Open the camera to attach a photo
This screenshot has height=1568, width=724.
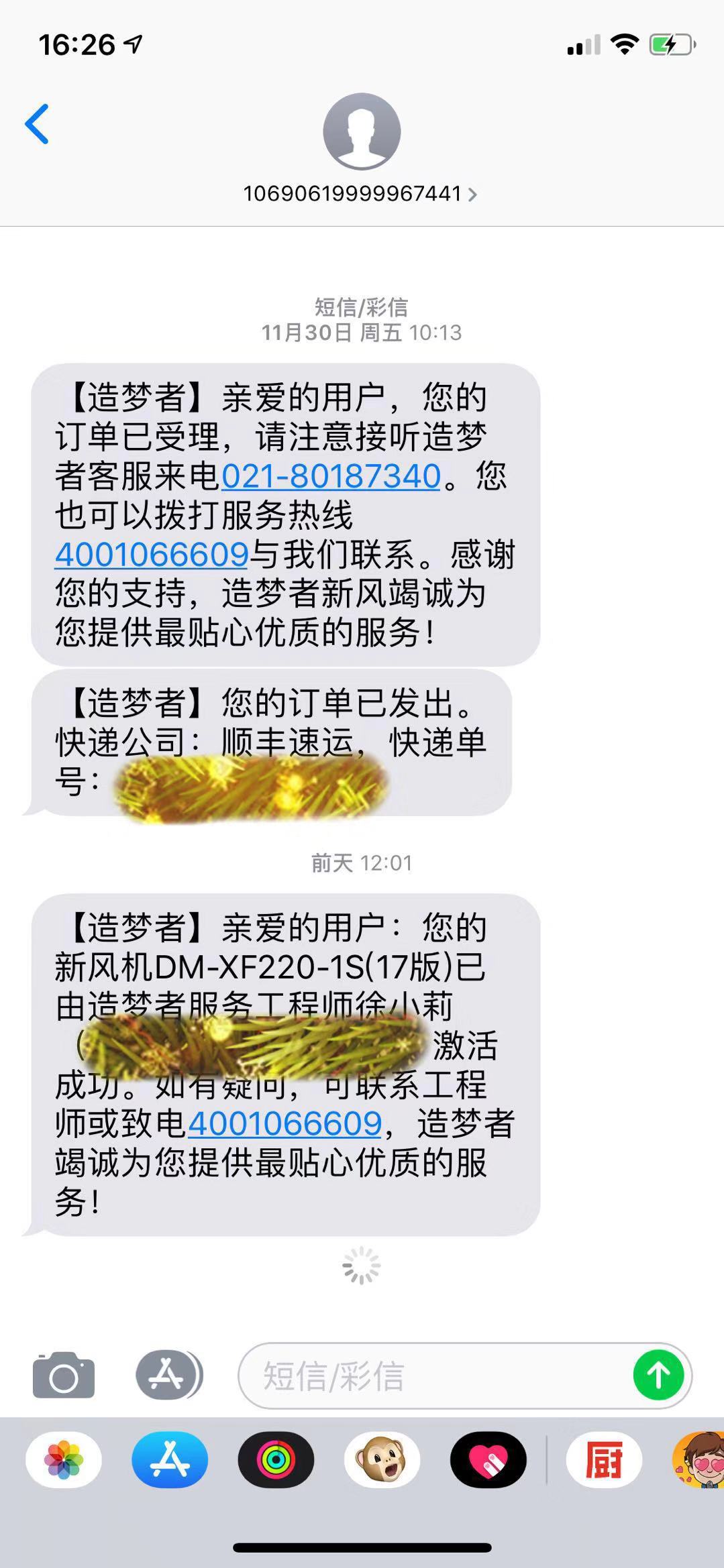pos(64,1375)
